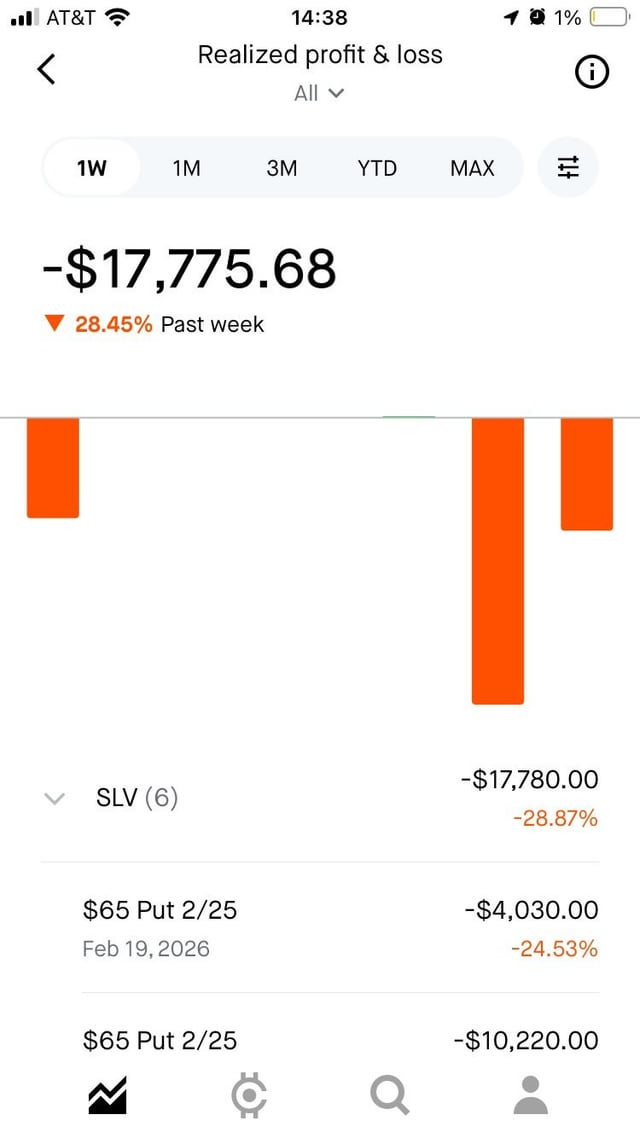Screen dimensions: 640x1138
Task: Open the $65 Put 2/25 trade from Feb 19
Action: coord(320,927)
